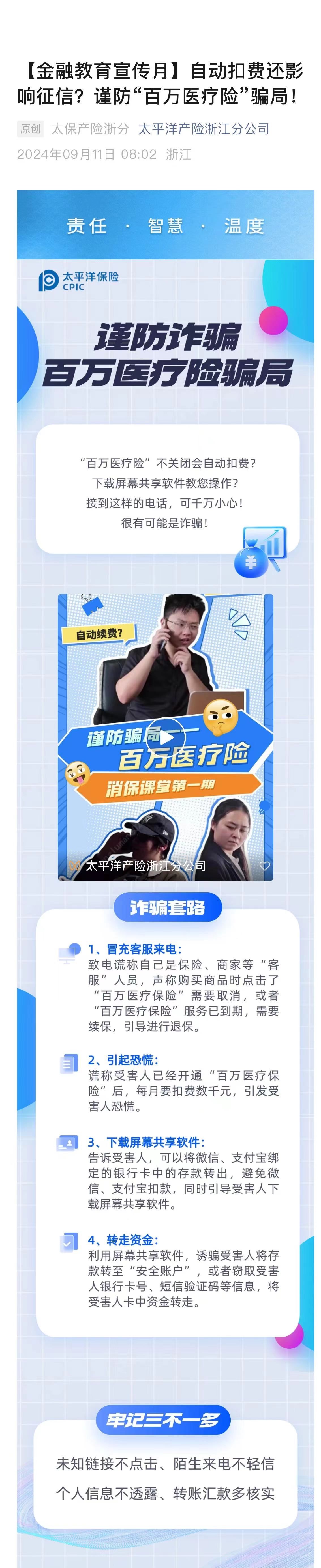Play the 百万医疗险 embedded video
Screen dimensions: 321x1568
(x=166, y=738)
